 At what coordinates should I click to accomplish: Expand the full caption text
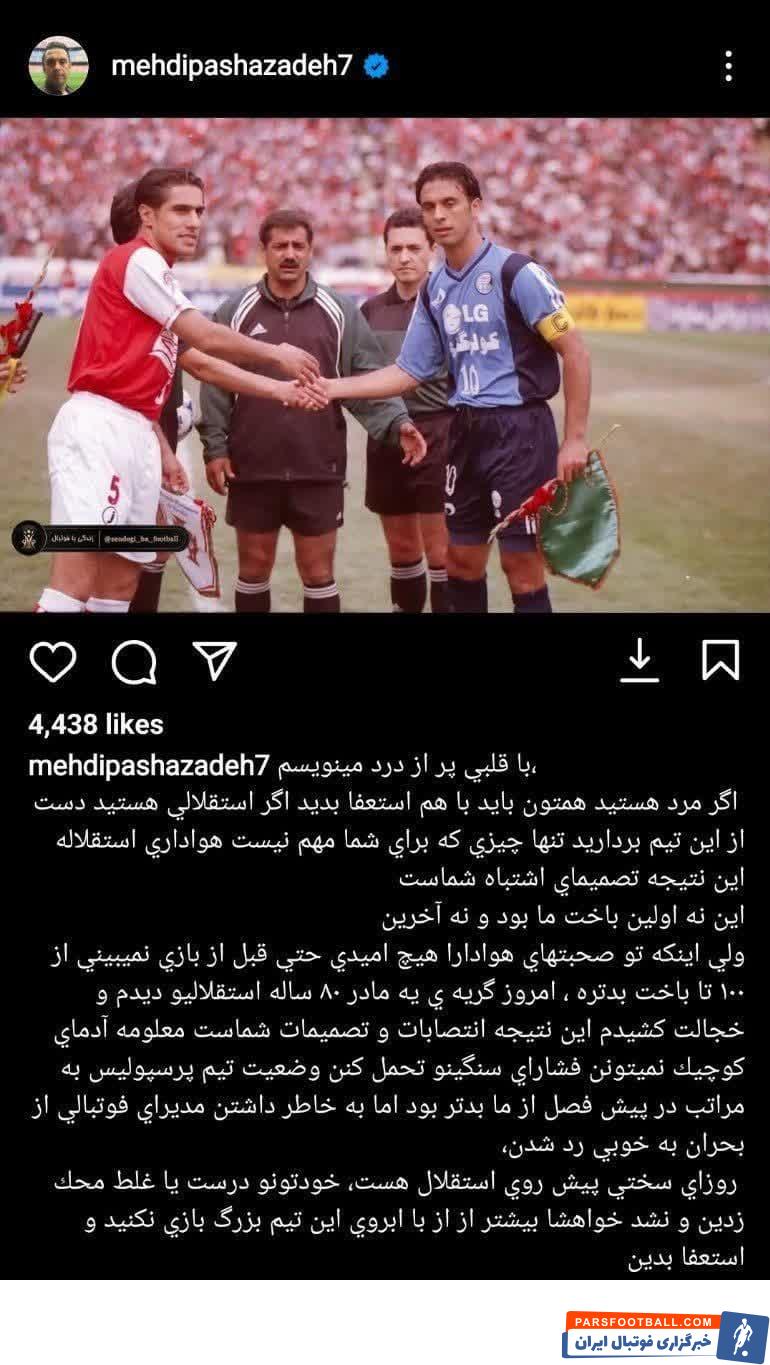click(385, 1000)
